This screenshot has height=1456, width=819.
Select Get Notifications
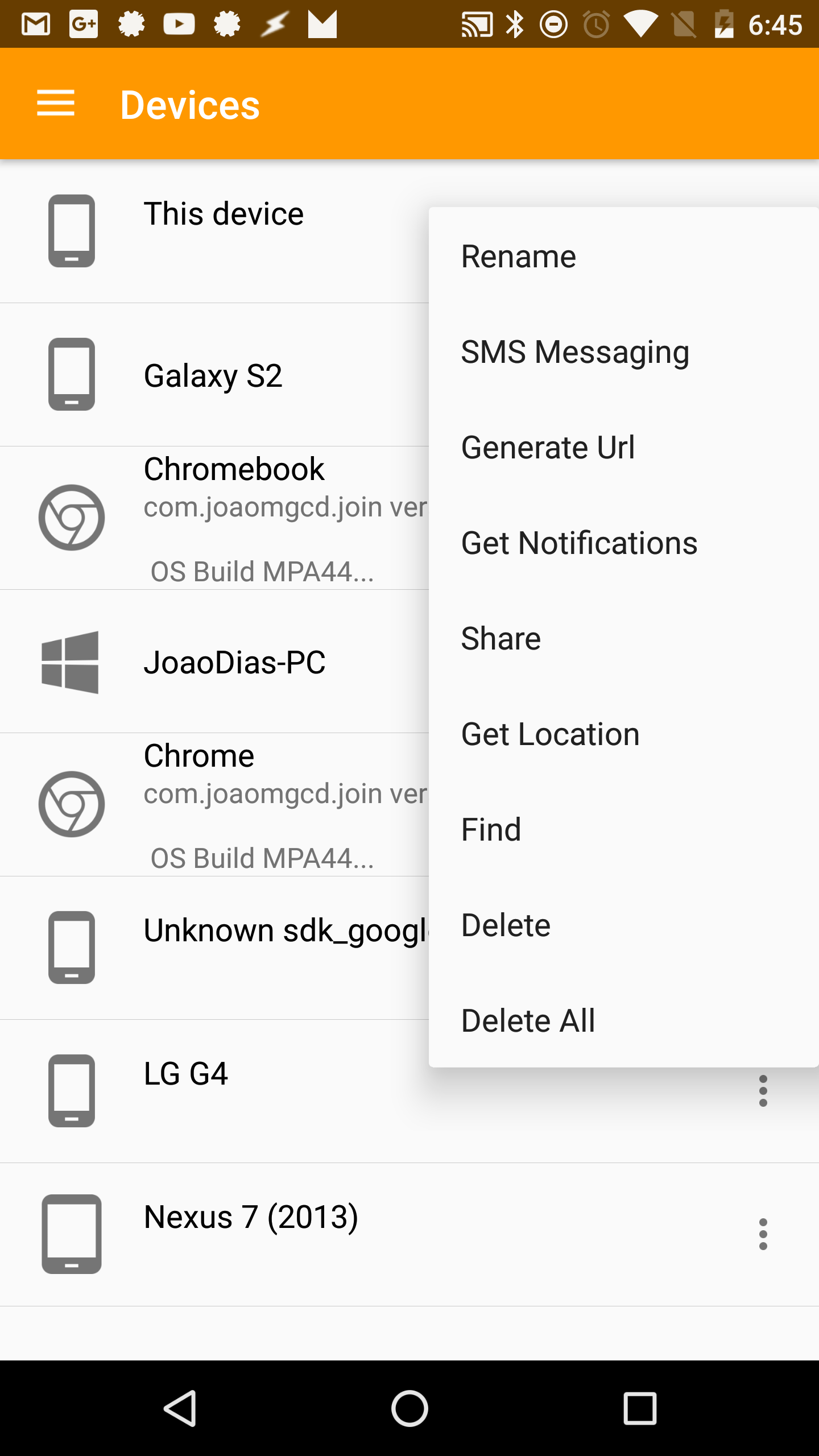click(623, 543)
